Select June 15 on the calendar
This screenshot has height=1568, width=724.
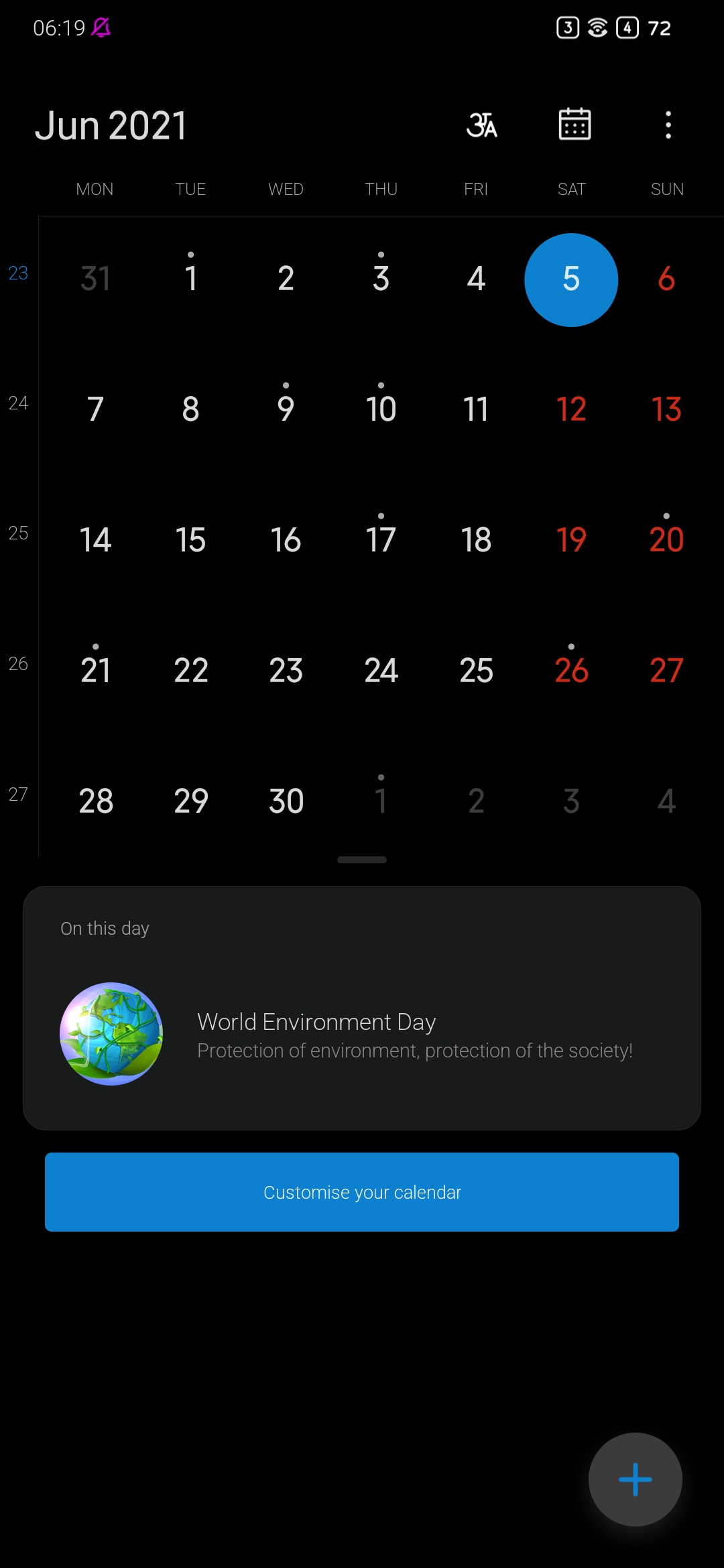click(191, 539)
